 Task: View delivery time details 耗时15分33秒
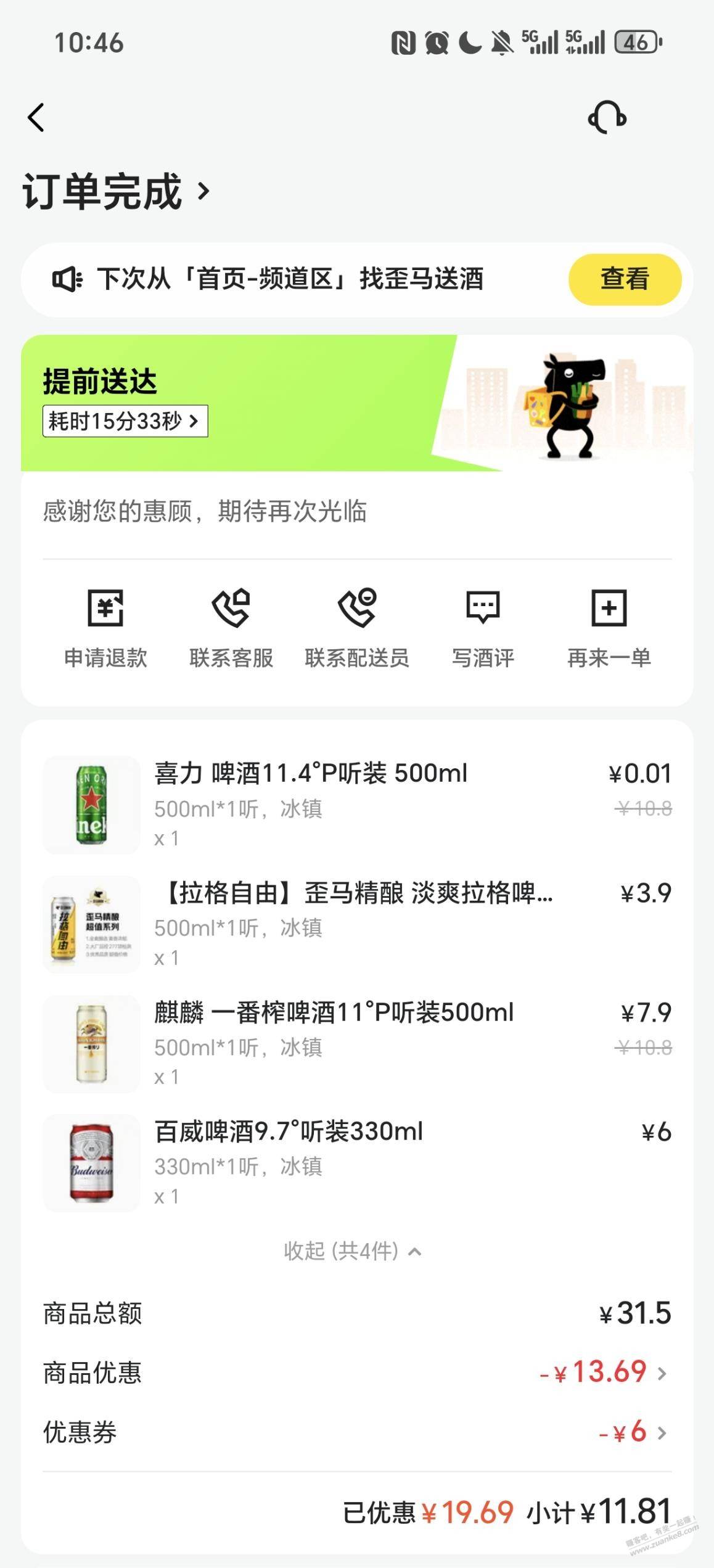pyautogui.click(x=125, y=421)
